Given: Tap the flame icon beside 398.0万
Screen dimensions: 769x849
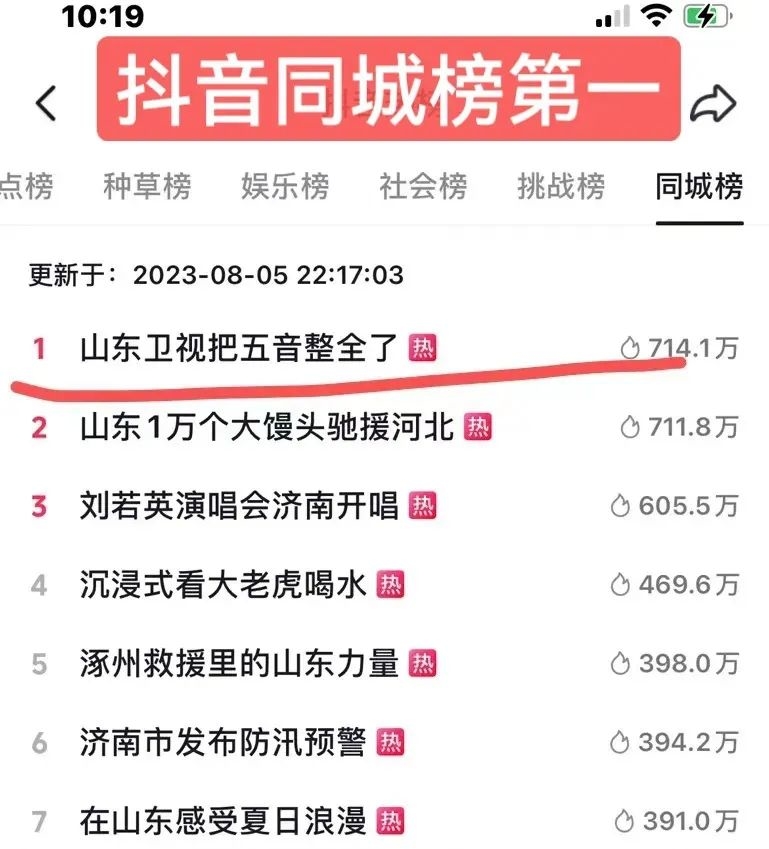Looking at the screenshot, I should [620, 660].
